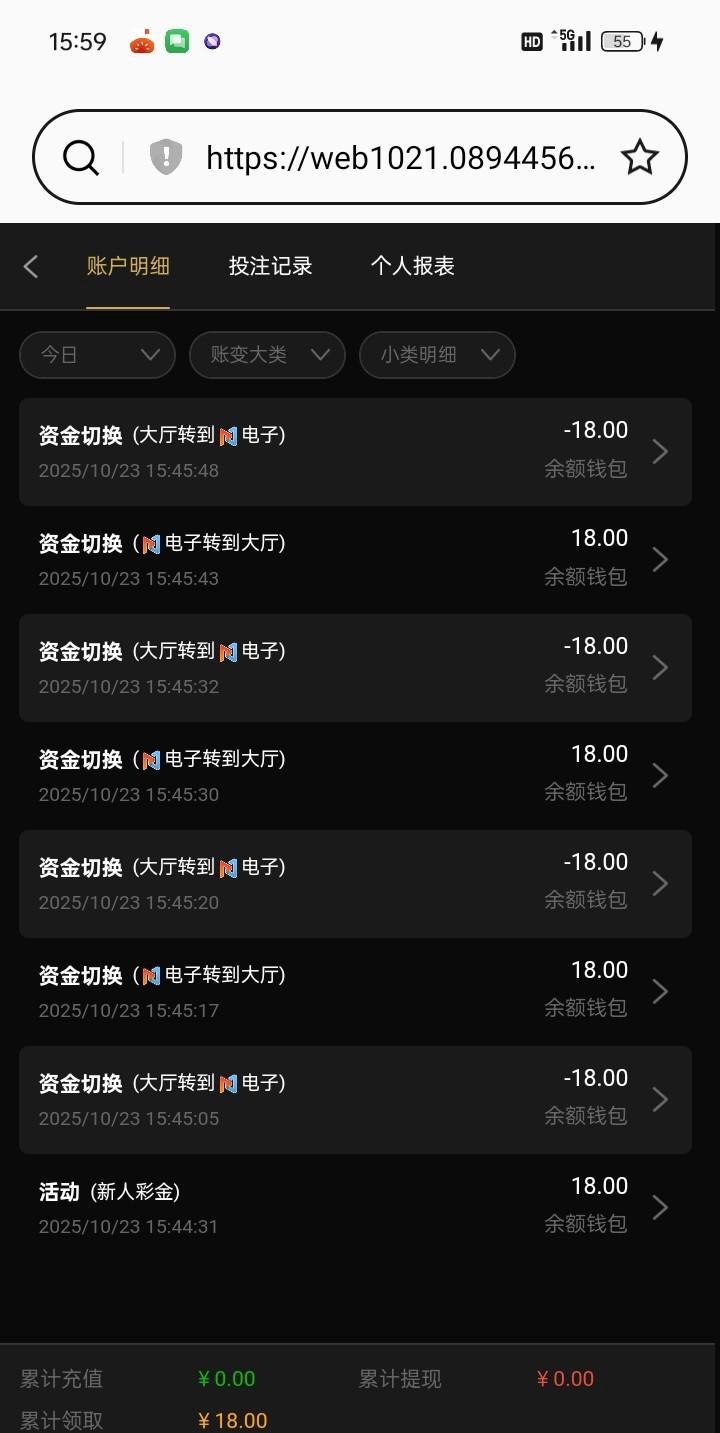This screenshot has width=720, height=1433.
Task: Open the 15:45:20 资金切换 entry
Action: (x=355, y=884)
